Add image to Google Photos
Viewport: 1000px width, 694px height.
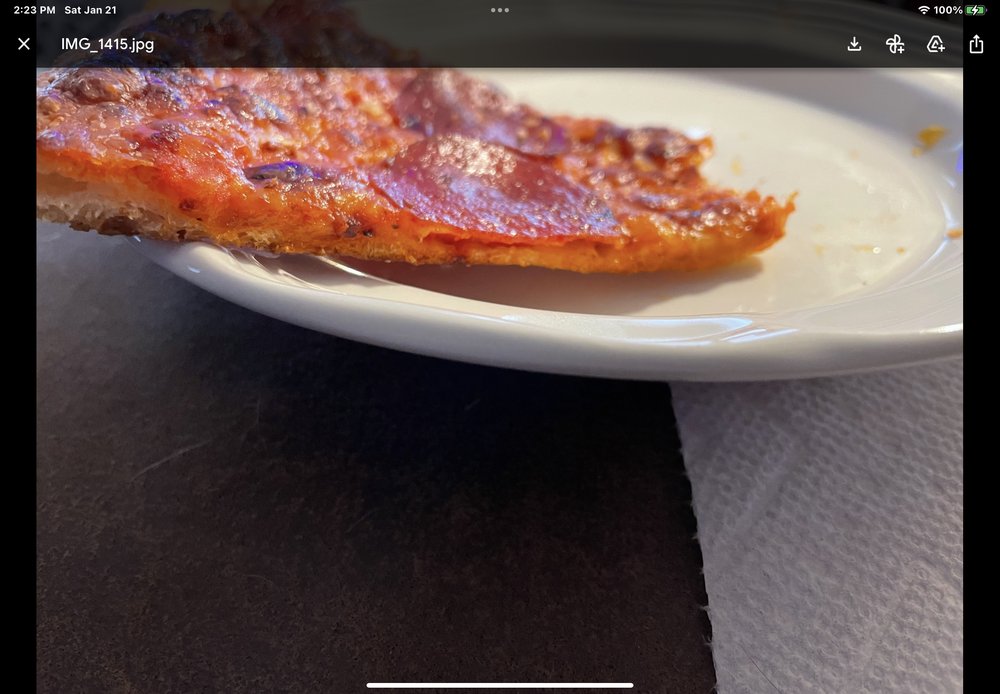point(895,44)
